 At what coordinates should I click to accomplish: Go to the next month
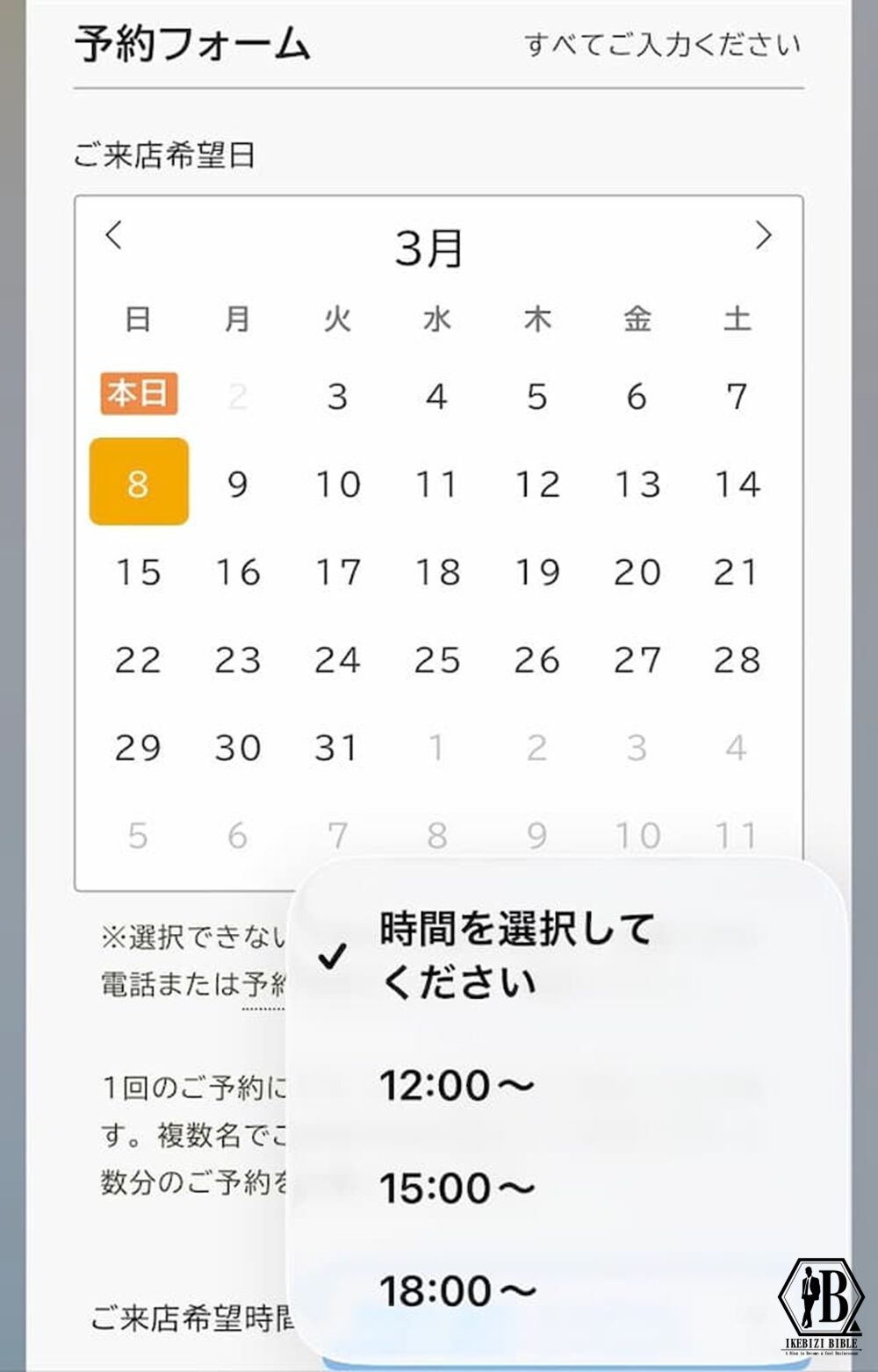[763, 235]
